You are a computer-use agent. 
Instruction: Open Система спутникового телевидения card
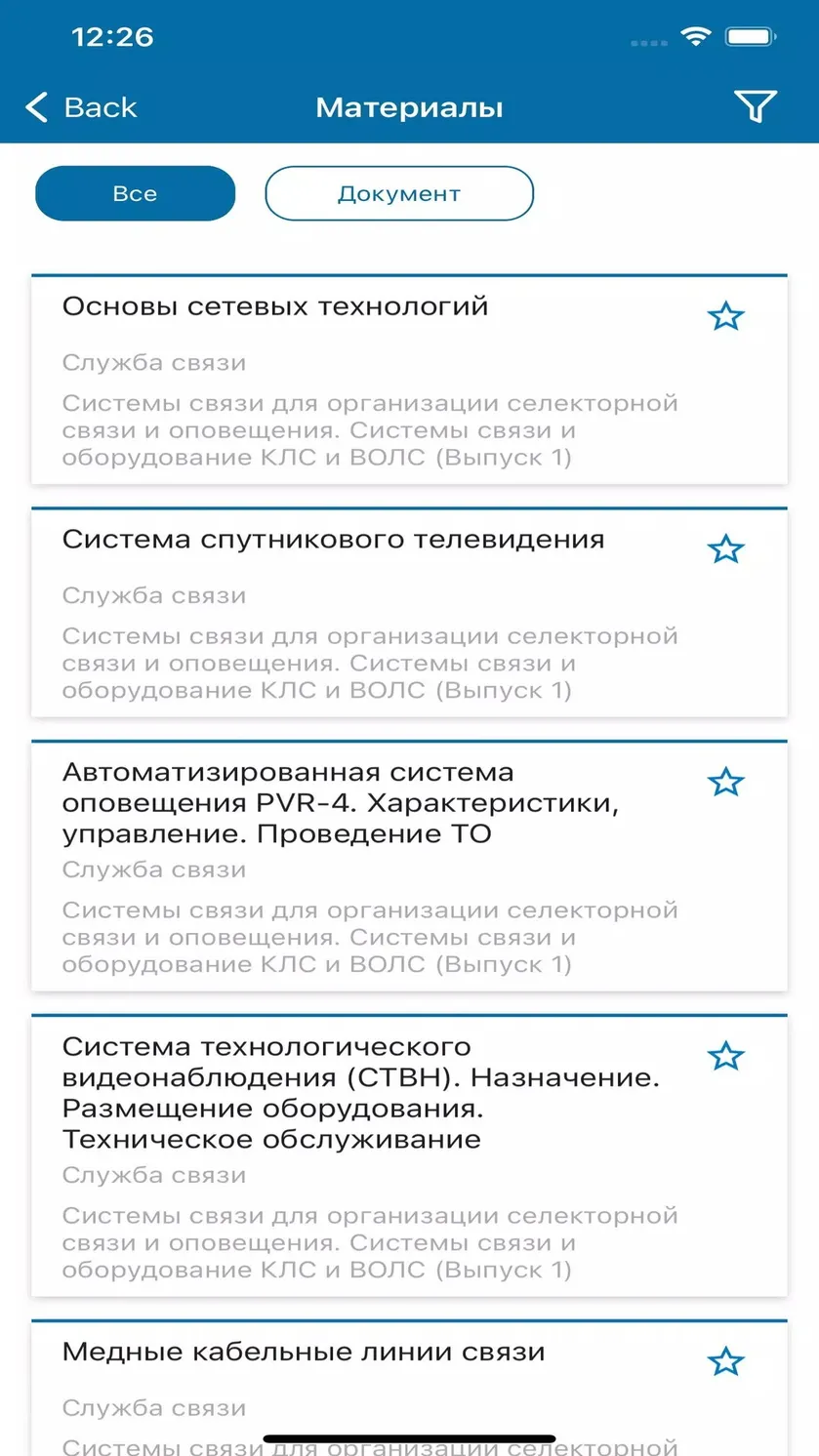point(409,613)
